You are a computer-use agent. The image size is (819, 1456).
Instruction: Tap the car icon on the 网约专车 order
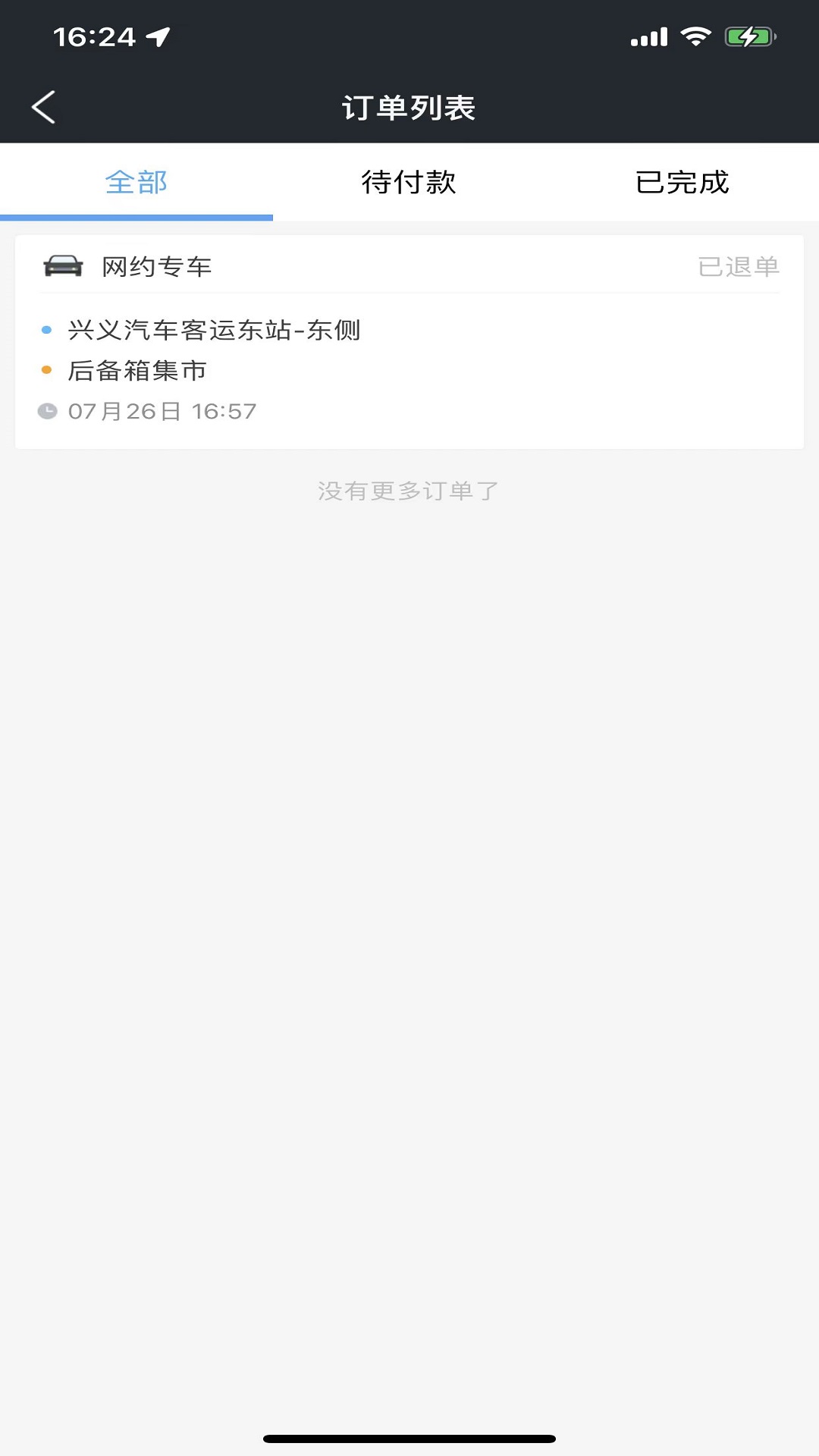tap(64, 266)
